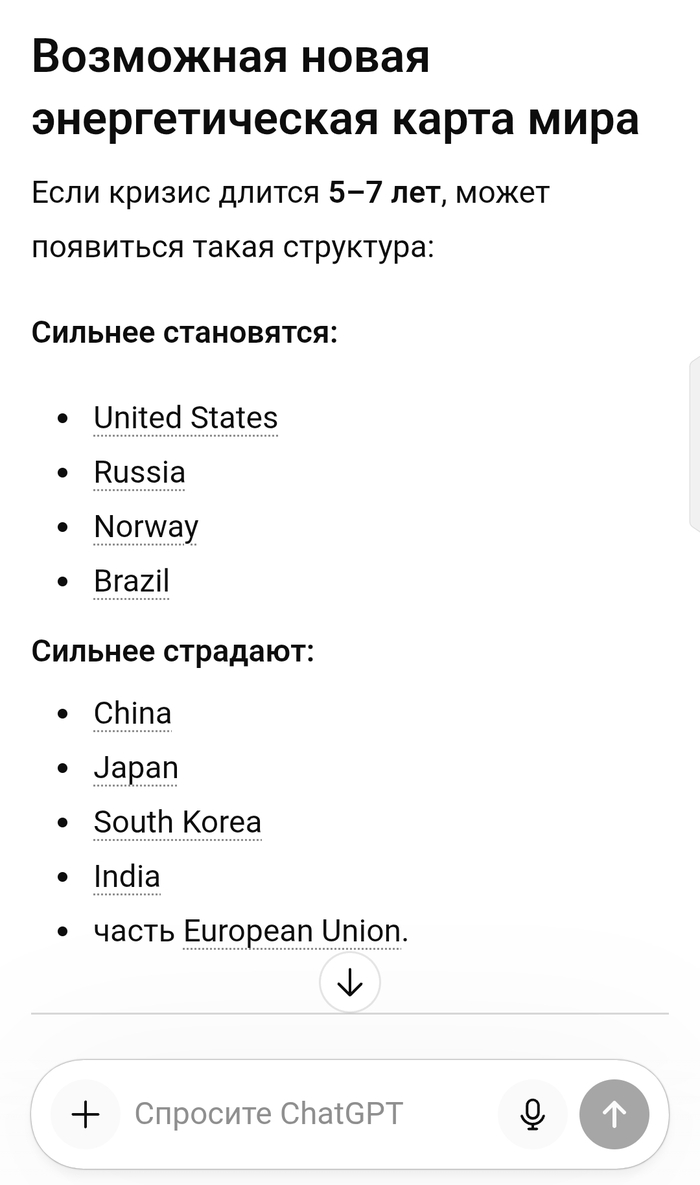Viewport: 700px width, 1185px height.
Task: Tap the Russia link
Action: point(139,472)
